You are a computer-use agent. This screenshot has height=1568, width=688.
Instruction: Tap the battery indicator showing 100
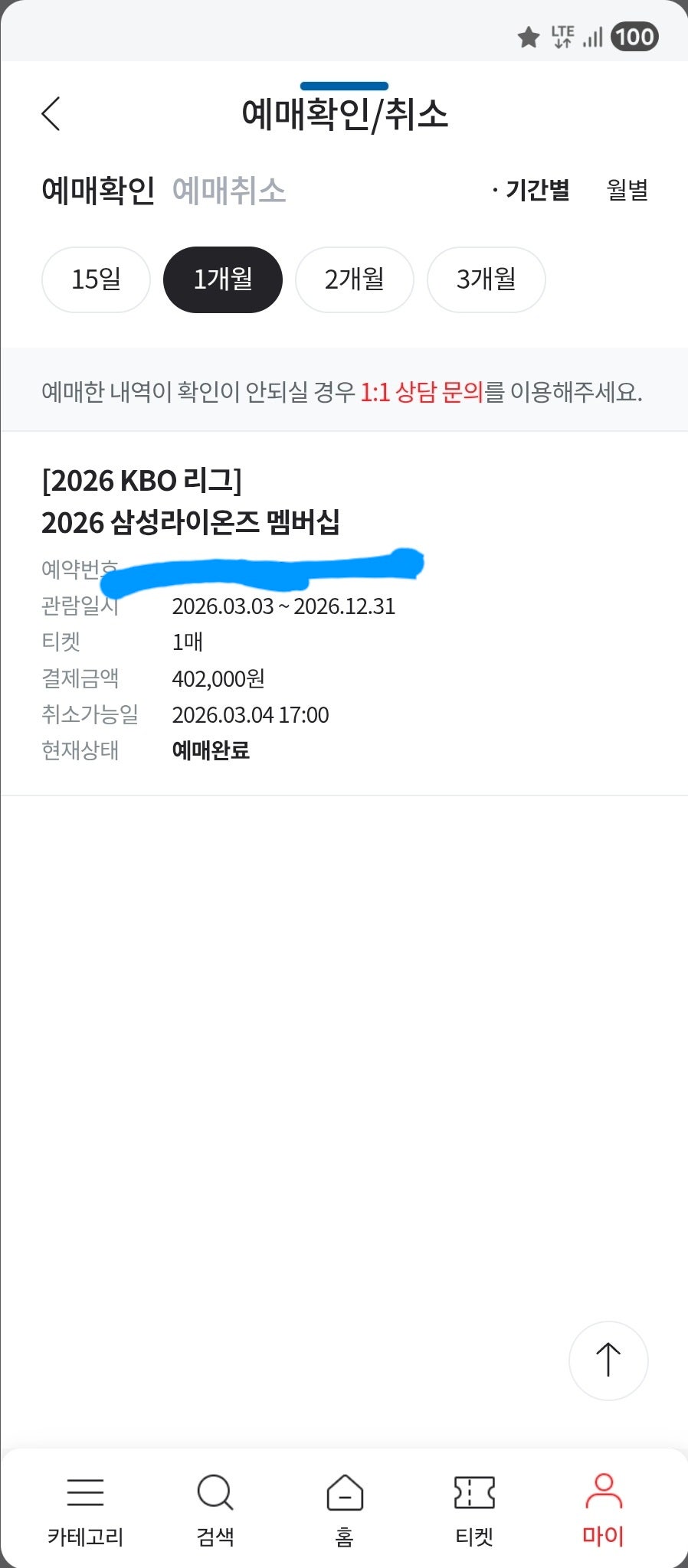coord(635,36)
